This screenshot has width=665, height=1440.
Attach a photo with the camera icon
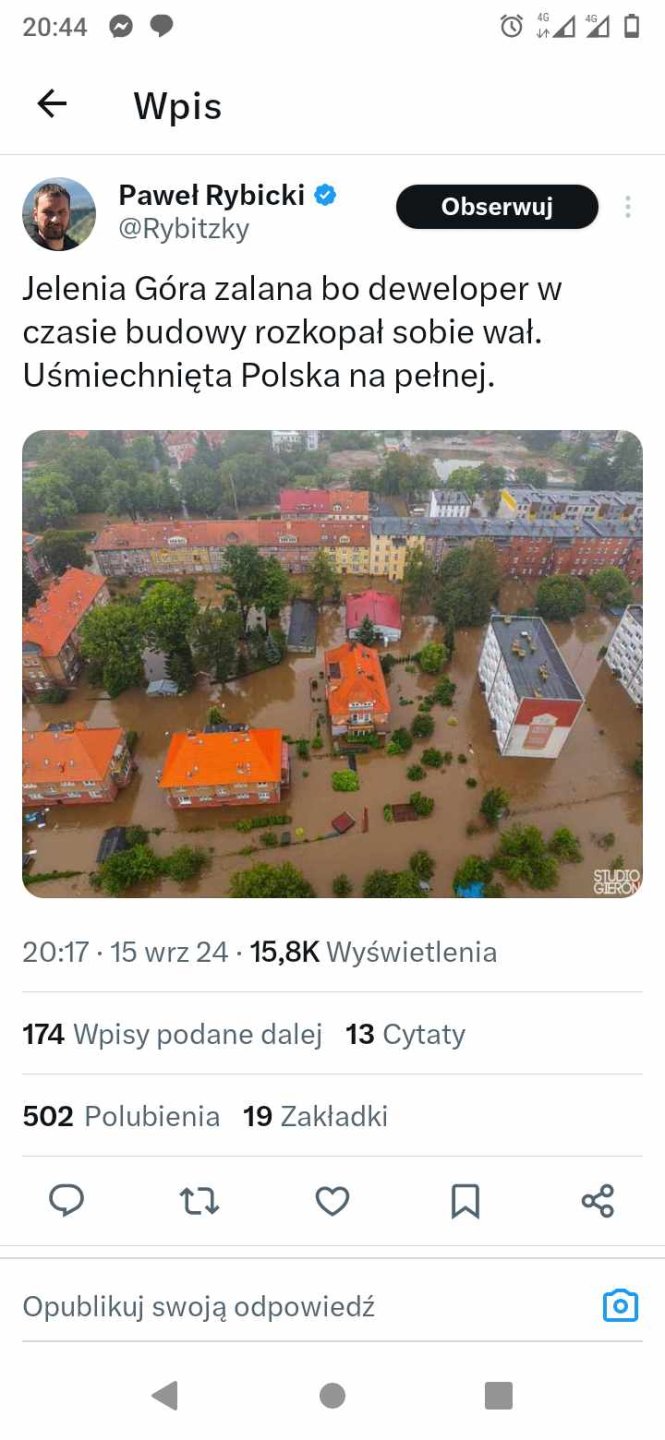pyautogui.click(x=620, y=1306)
